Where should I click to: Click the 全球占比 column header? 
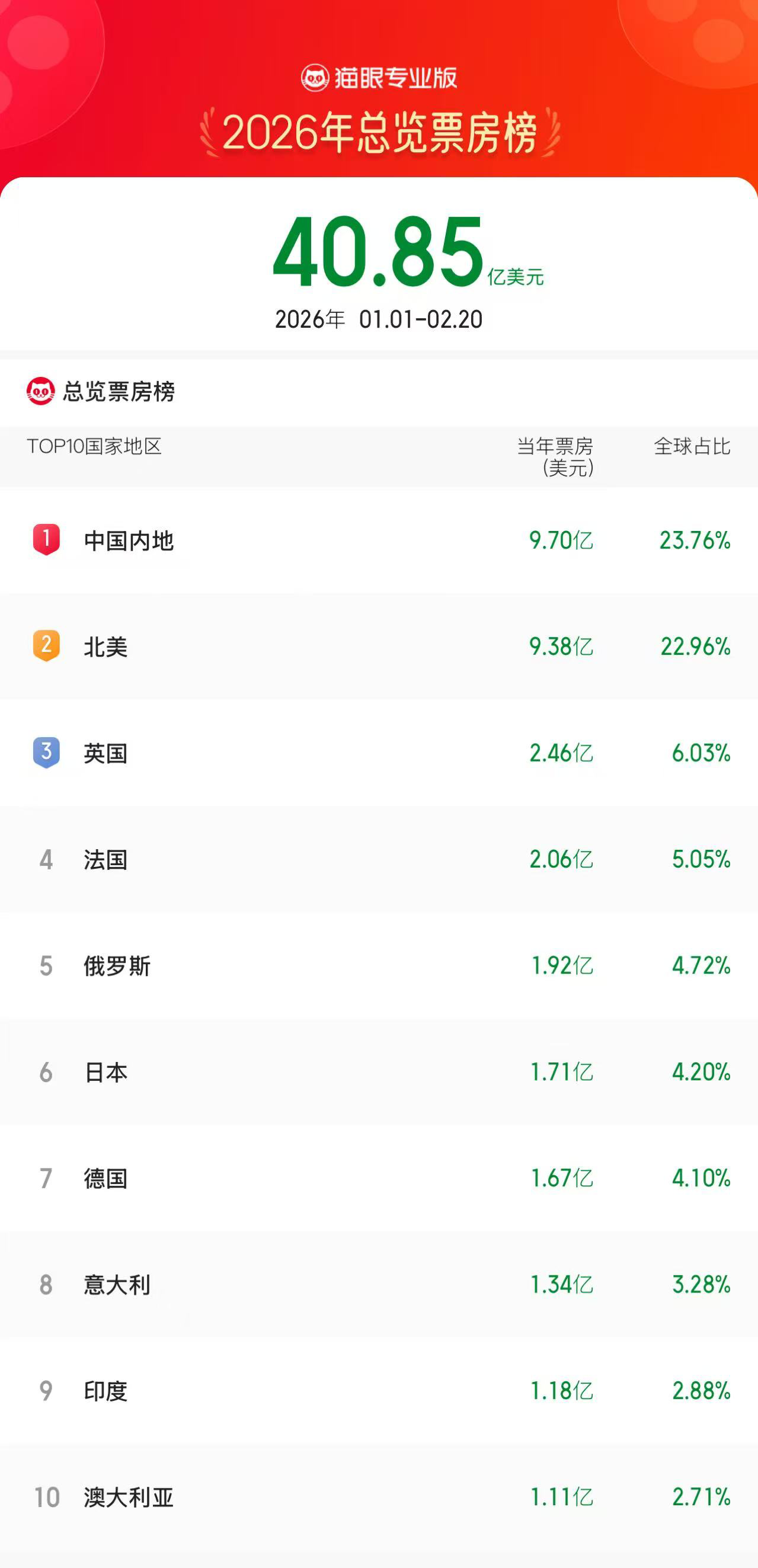691,447
